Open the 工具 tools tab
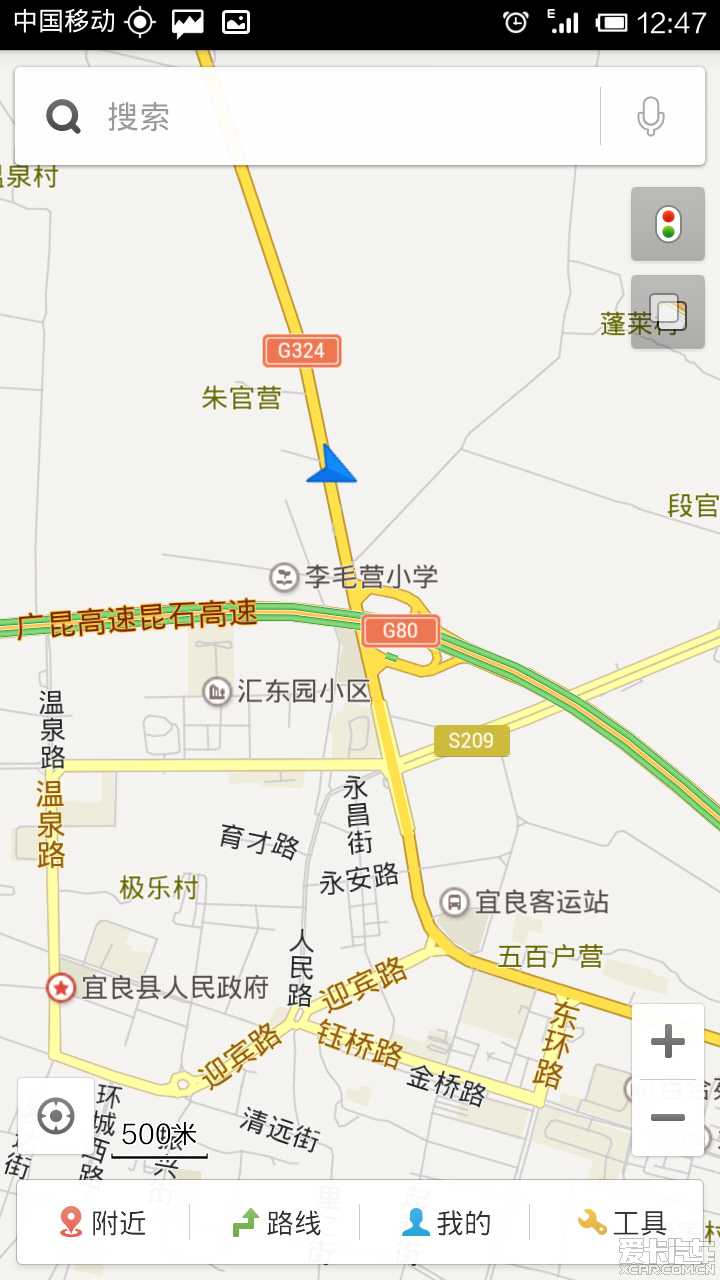 point(621,1222)
